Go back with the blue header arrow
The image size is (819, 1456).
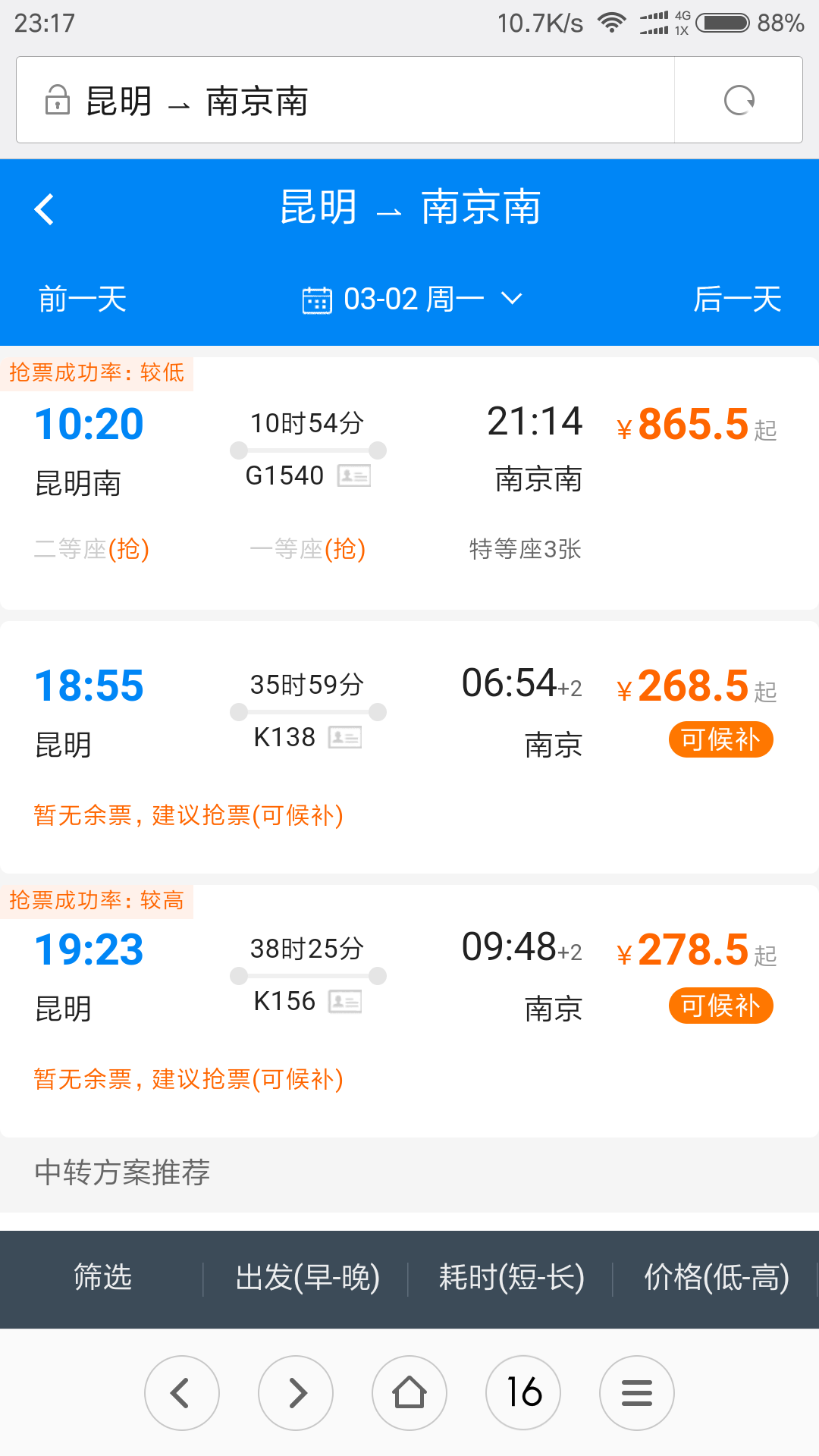44,209
